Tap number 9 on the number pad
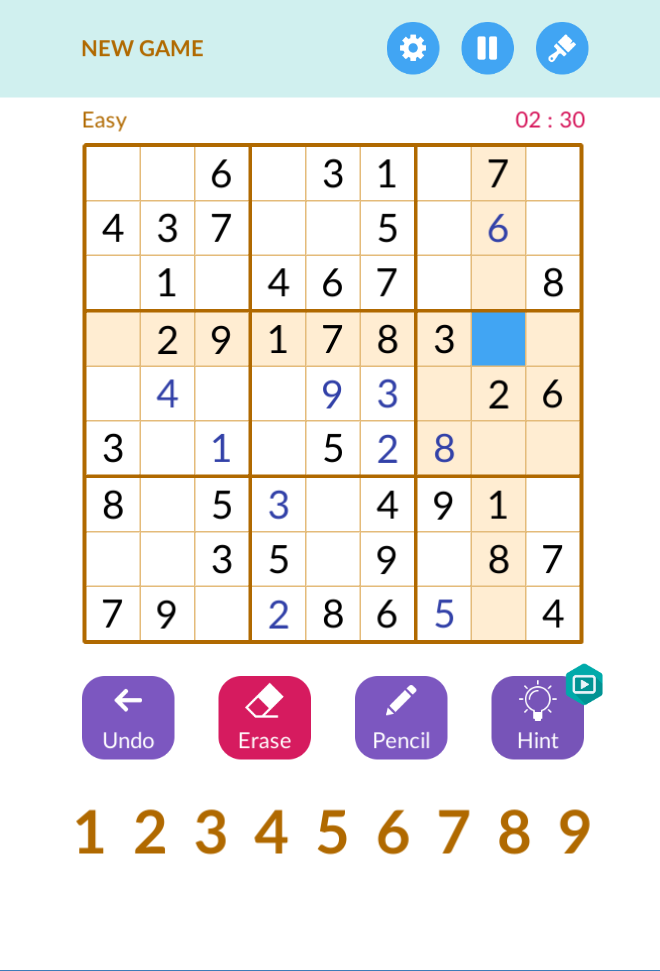The width and height of the screenshot is (660, 971). coord(574,833)
